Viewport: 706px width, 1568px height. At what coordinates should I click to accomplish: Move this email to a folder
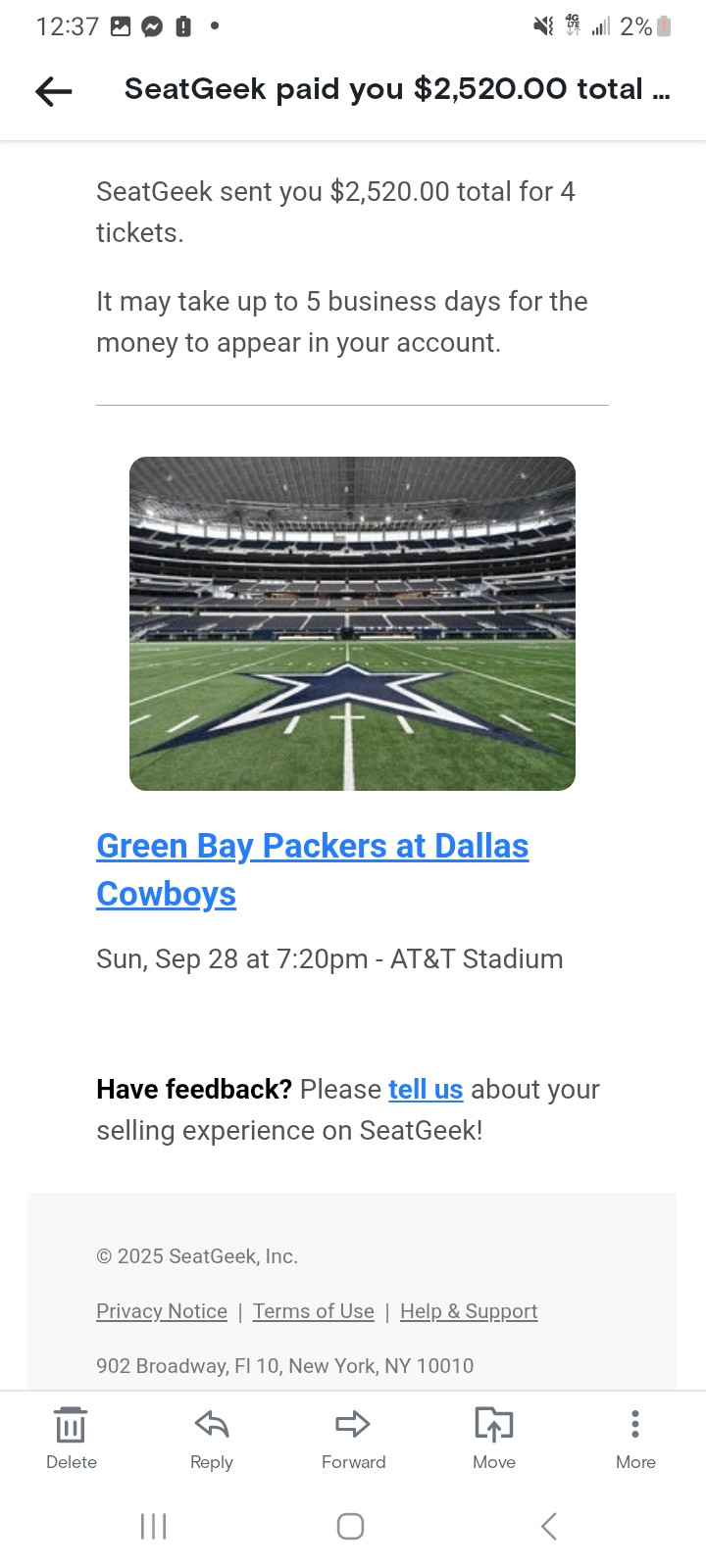[494, 1437]
